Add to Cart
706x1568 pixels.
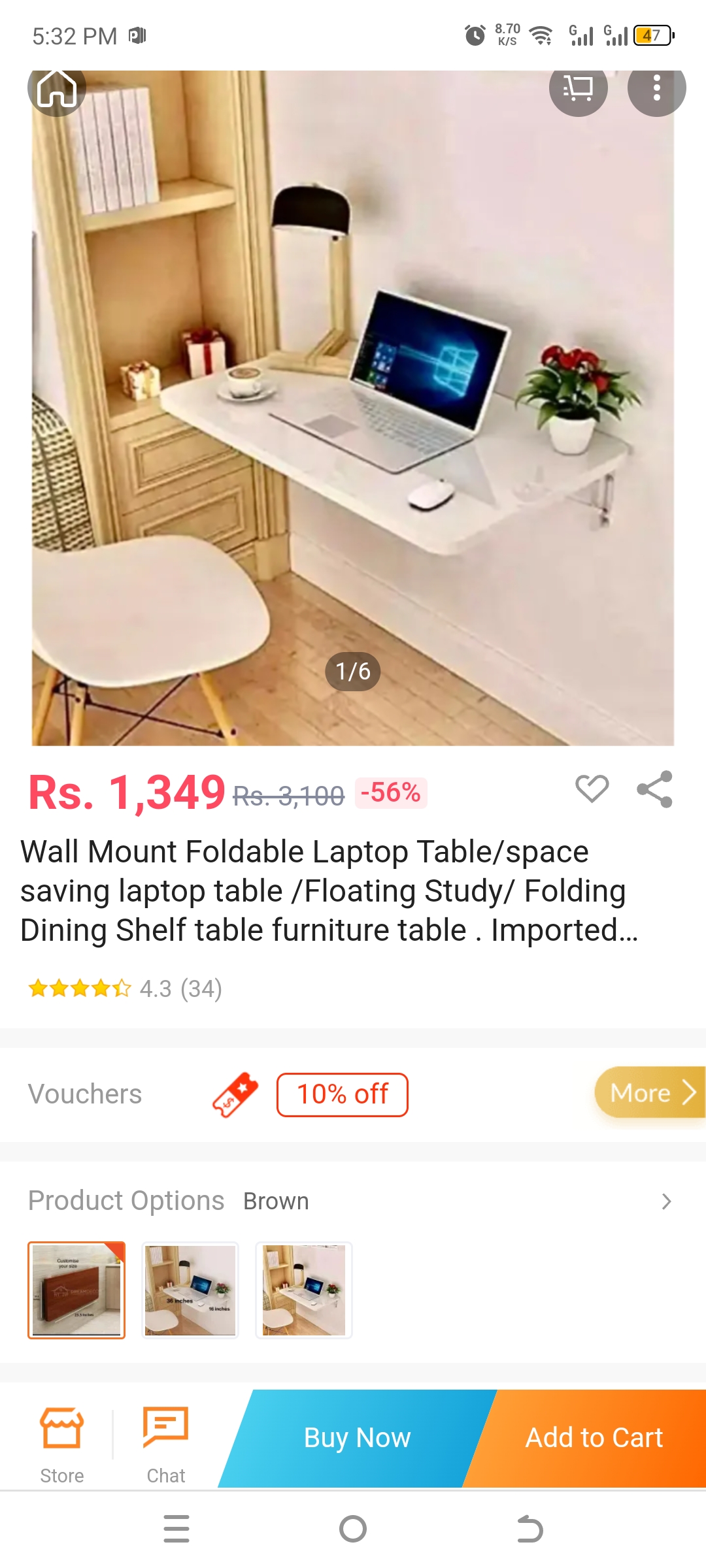[x=594, y=1438]
